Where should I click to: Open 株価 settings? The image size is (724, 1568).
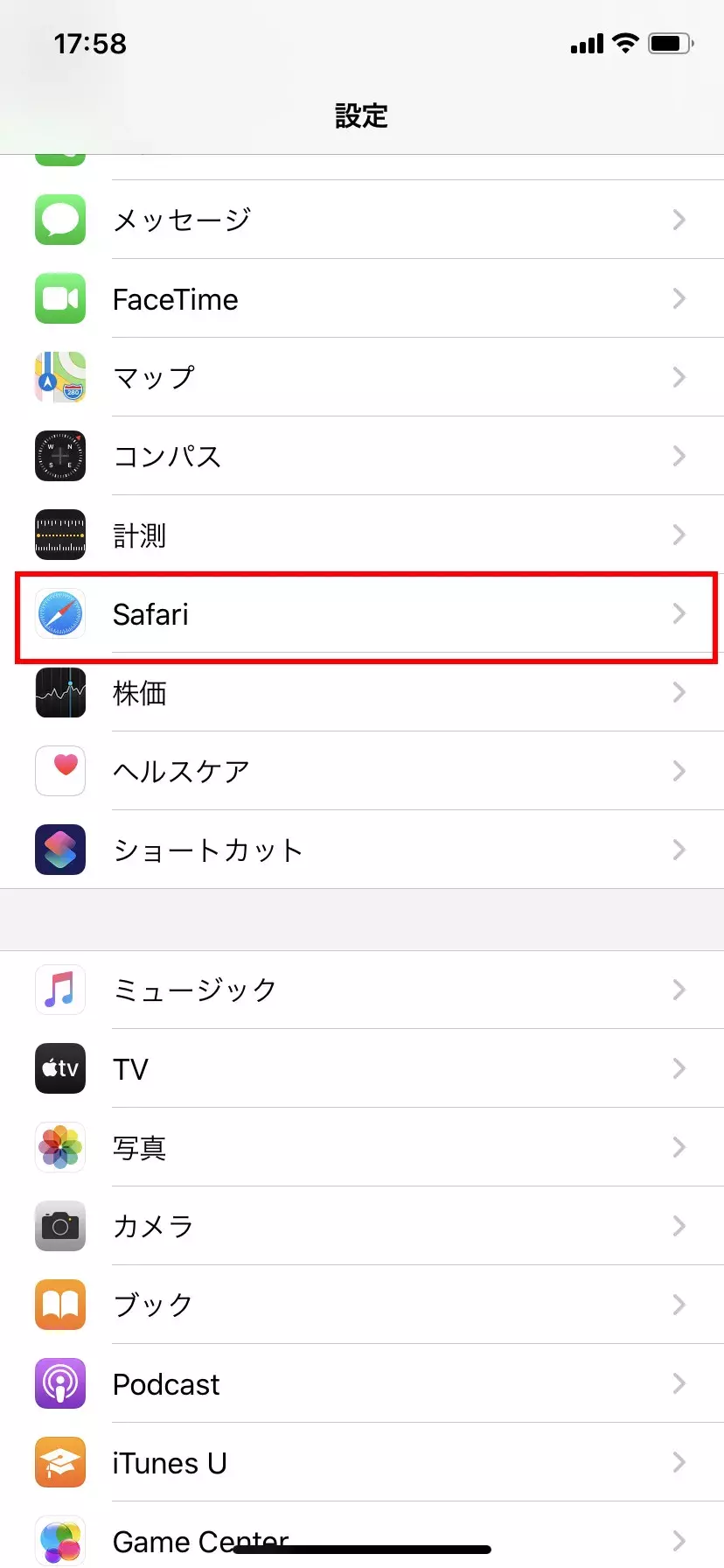361,693
